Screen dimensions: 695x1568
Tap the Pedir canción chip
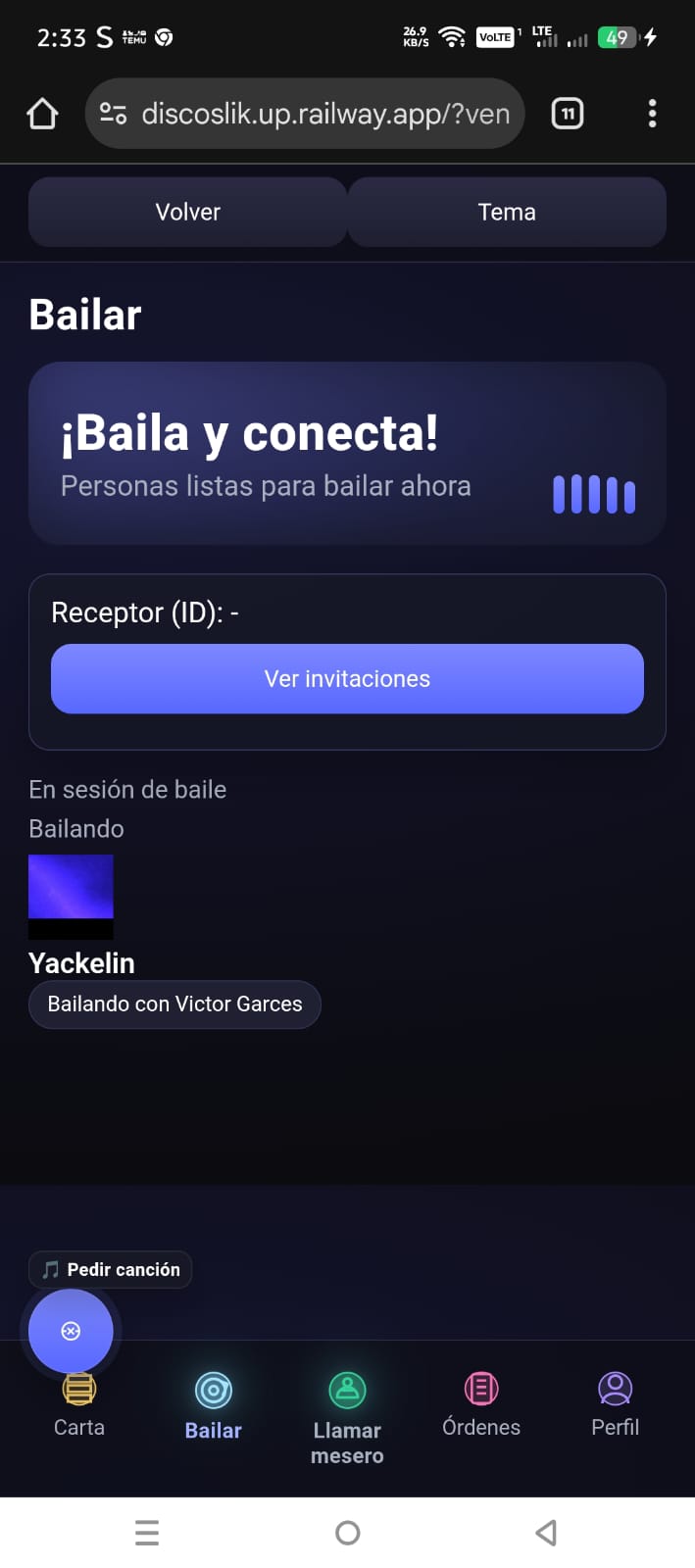pos(111,1269)
